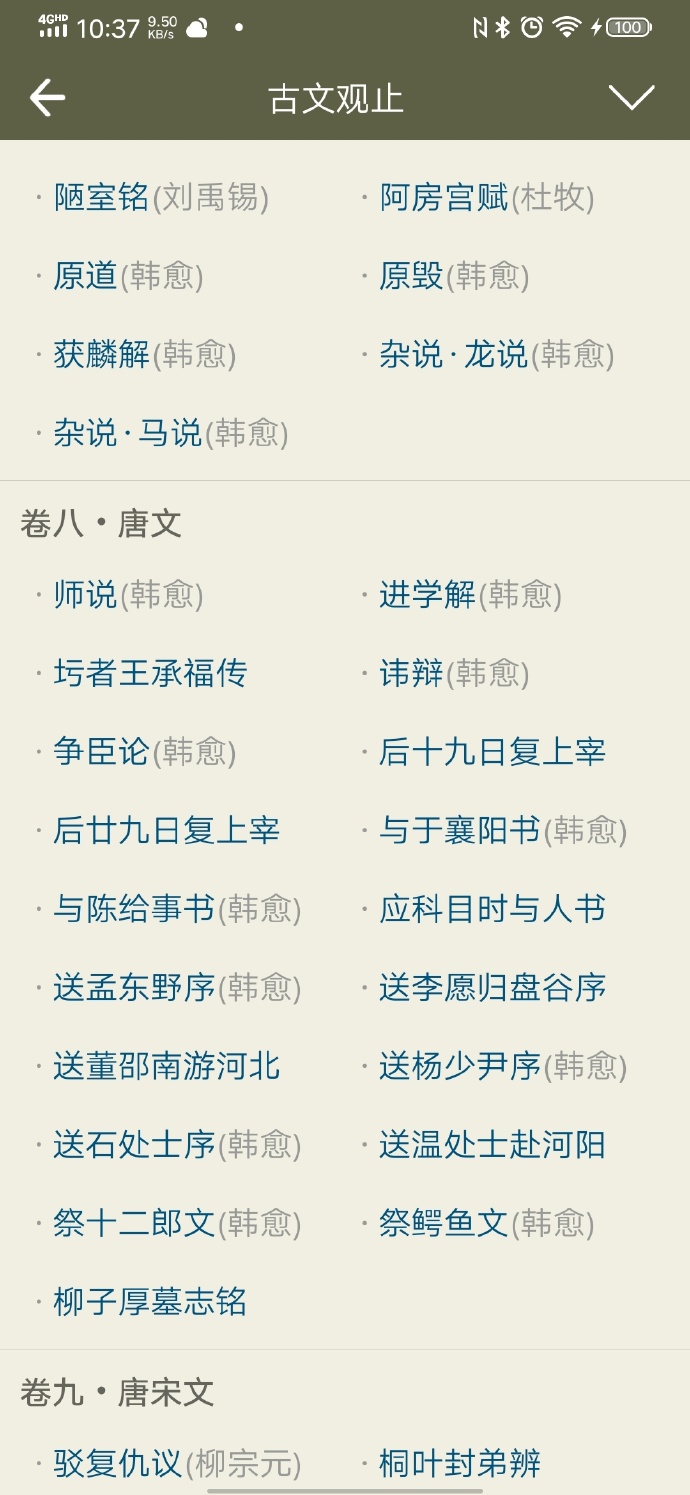Tap 柳子厚墓志铭 entry
The image size is (690, 1495).
[x=150, y=1302]
